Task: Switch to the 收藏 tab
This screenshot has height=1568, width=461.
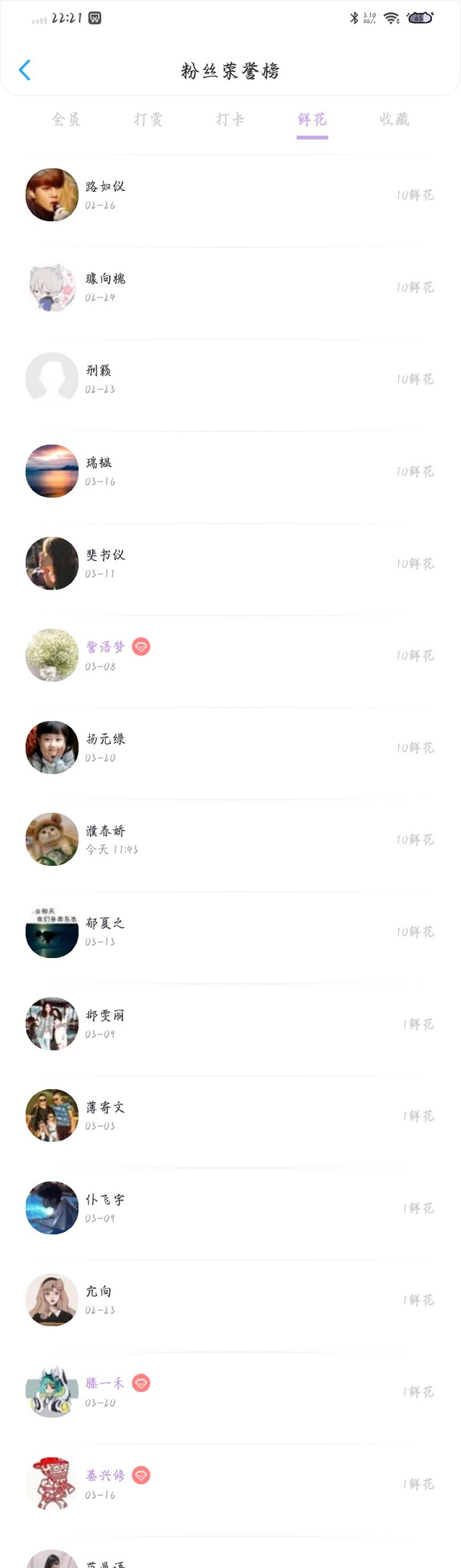Action: click(394, 120)
